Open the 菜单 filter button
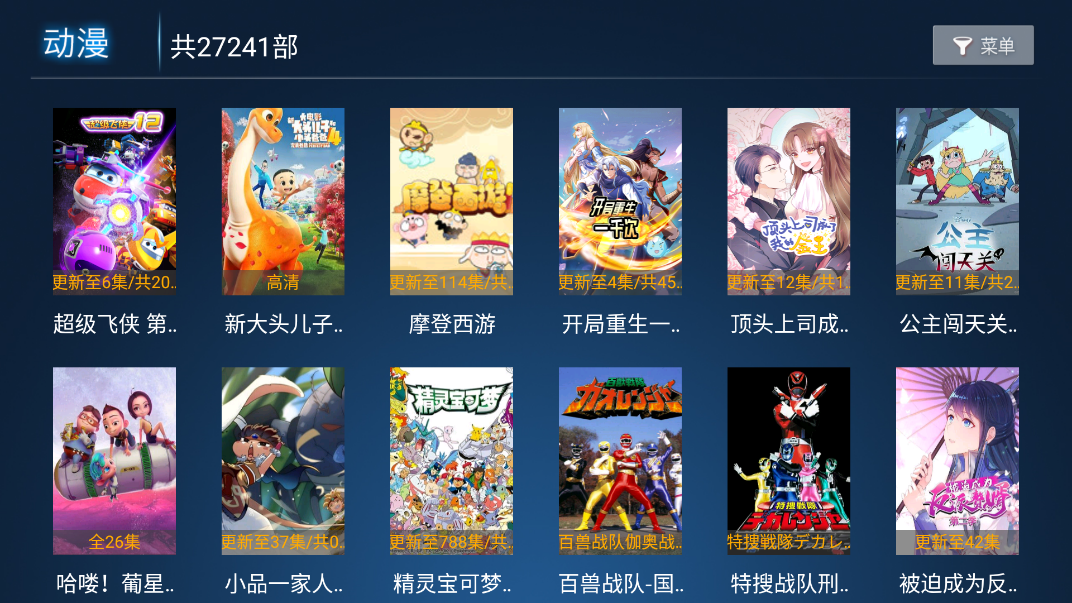Image resolution: width=1072 pixels, height=603 pixels. pos(982,46)
